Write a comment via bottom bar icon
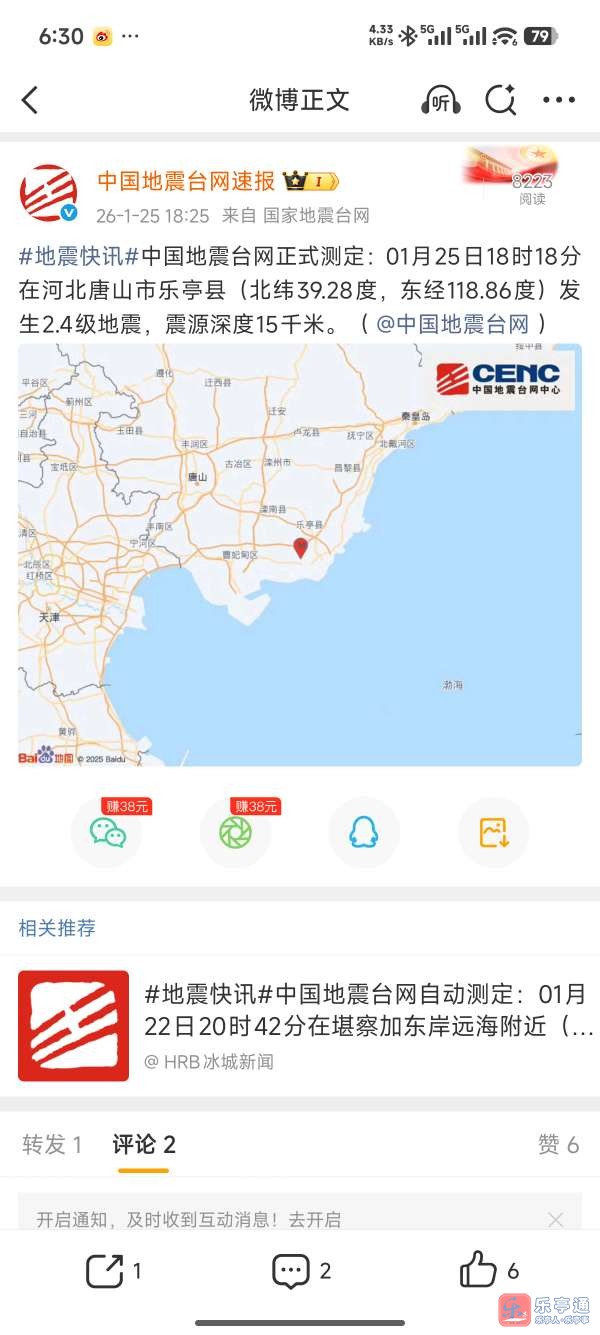The image size is (600, 1335). tap(300, 1271)
